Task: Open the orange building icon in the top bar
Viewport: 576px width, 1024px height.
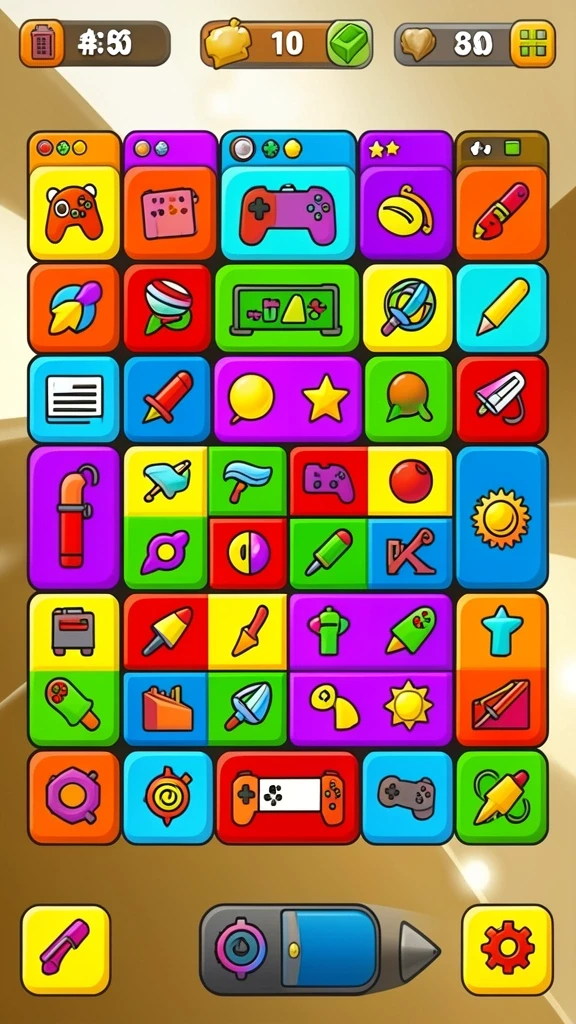Action: tap(42, 44)
